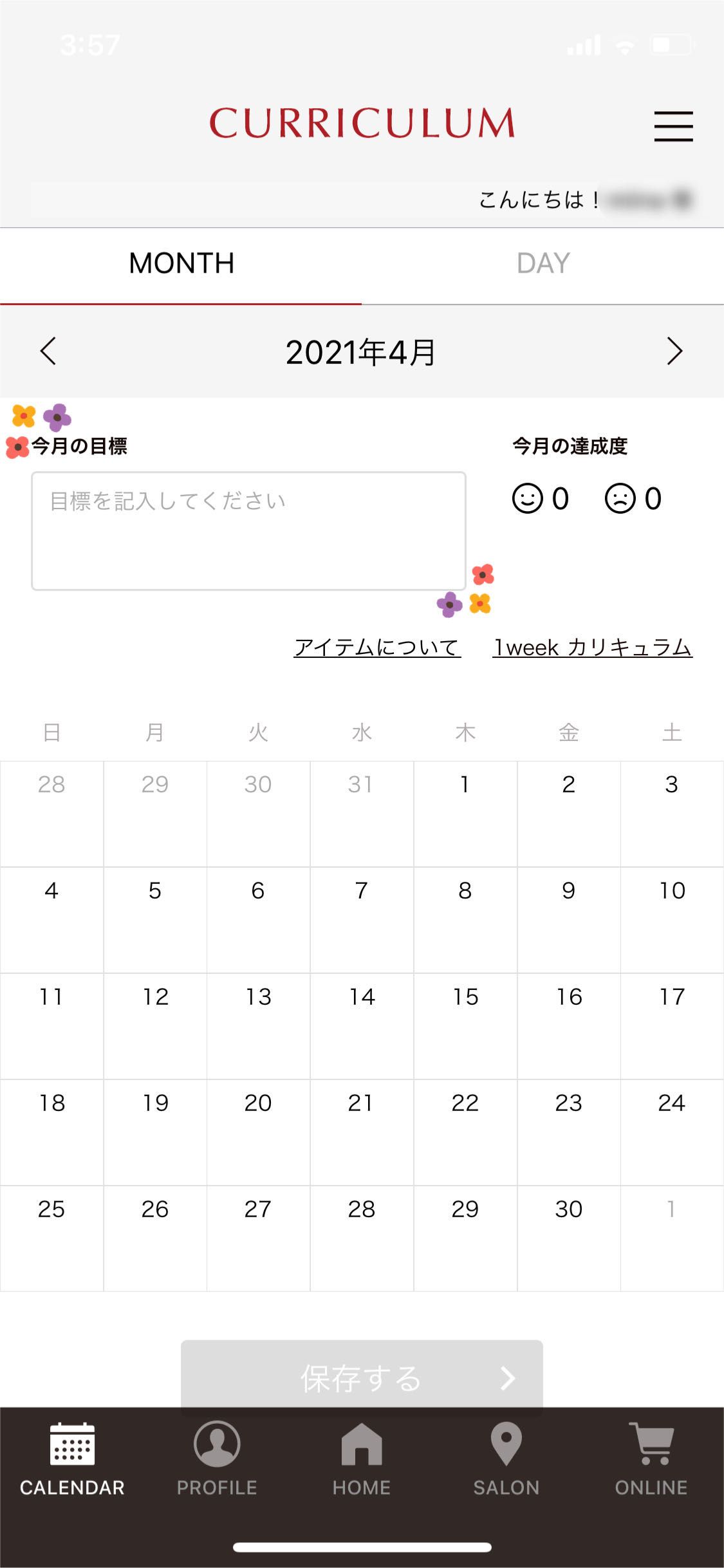Screen dimensions: 724x1568
Task: Choose April 20 in the calendar
Action: pyautogui.click(x=258, y=1132)
